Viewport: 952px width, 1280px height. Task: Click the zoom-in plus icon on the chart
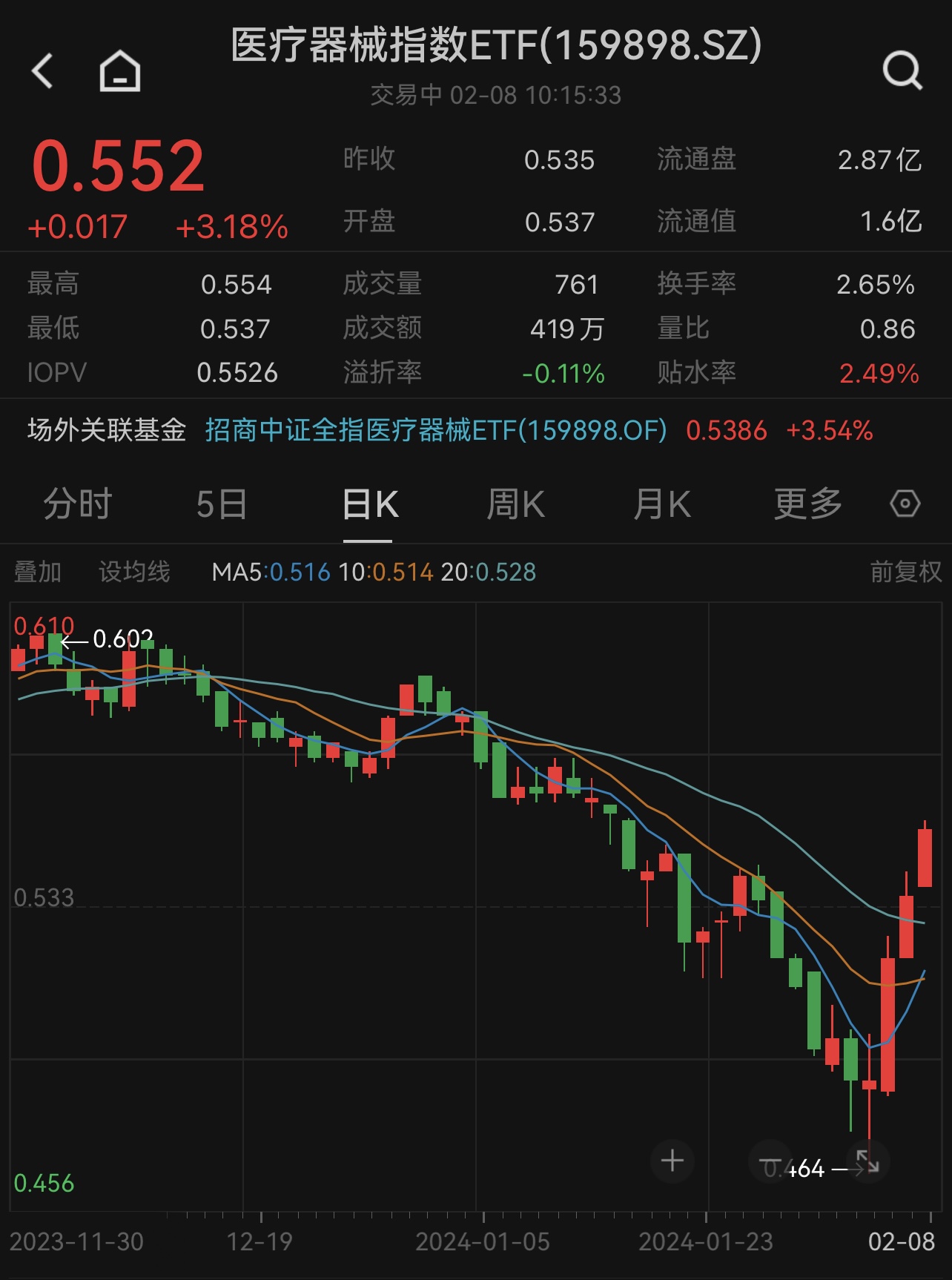[672, 1161]
